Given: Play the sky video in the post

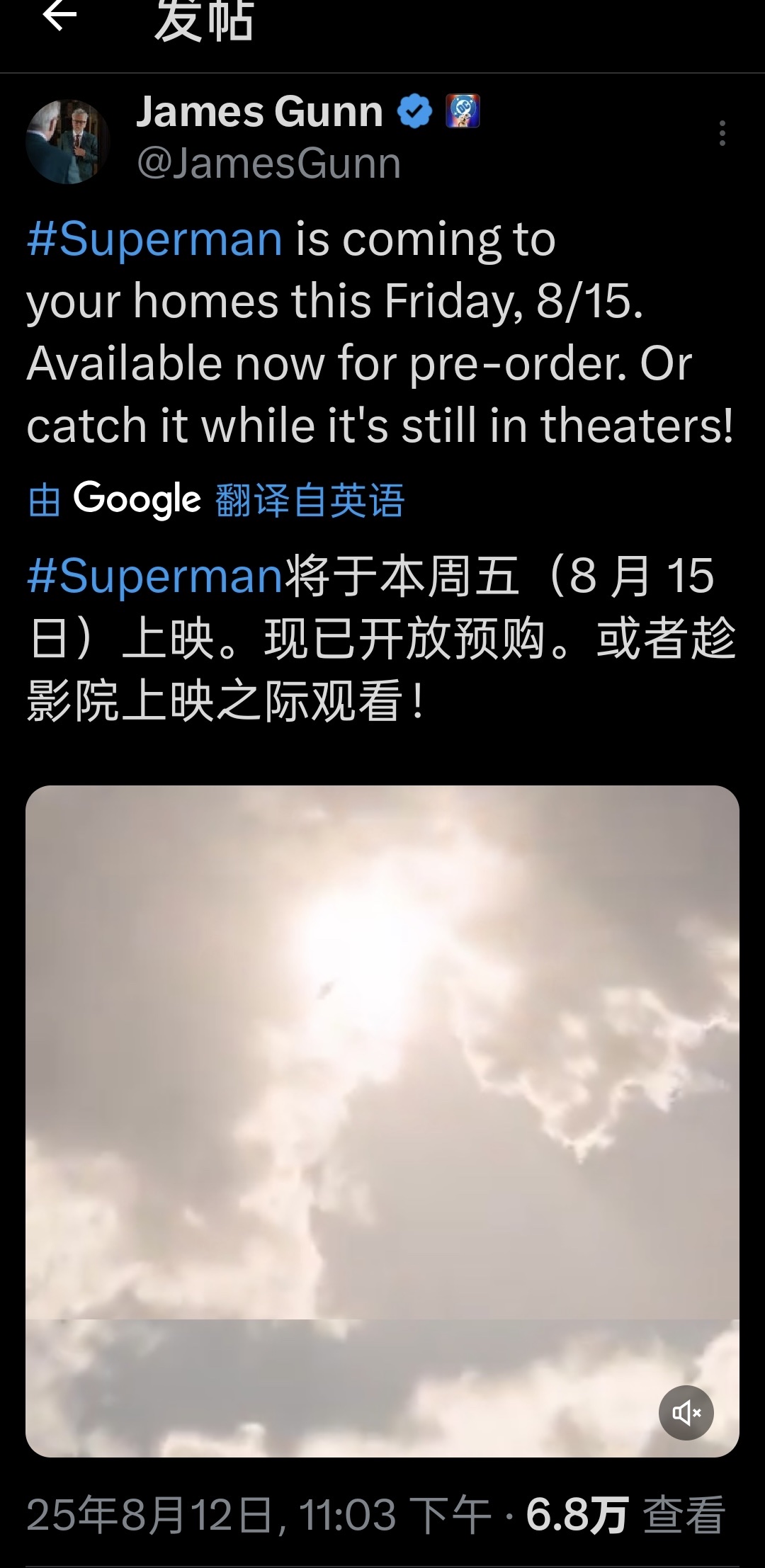Looking at the screenshot, I should 382,1119.
